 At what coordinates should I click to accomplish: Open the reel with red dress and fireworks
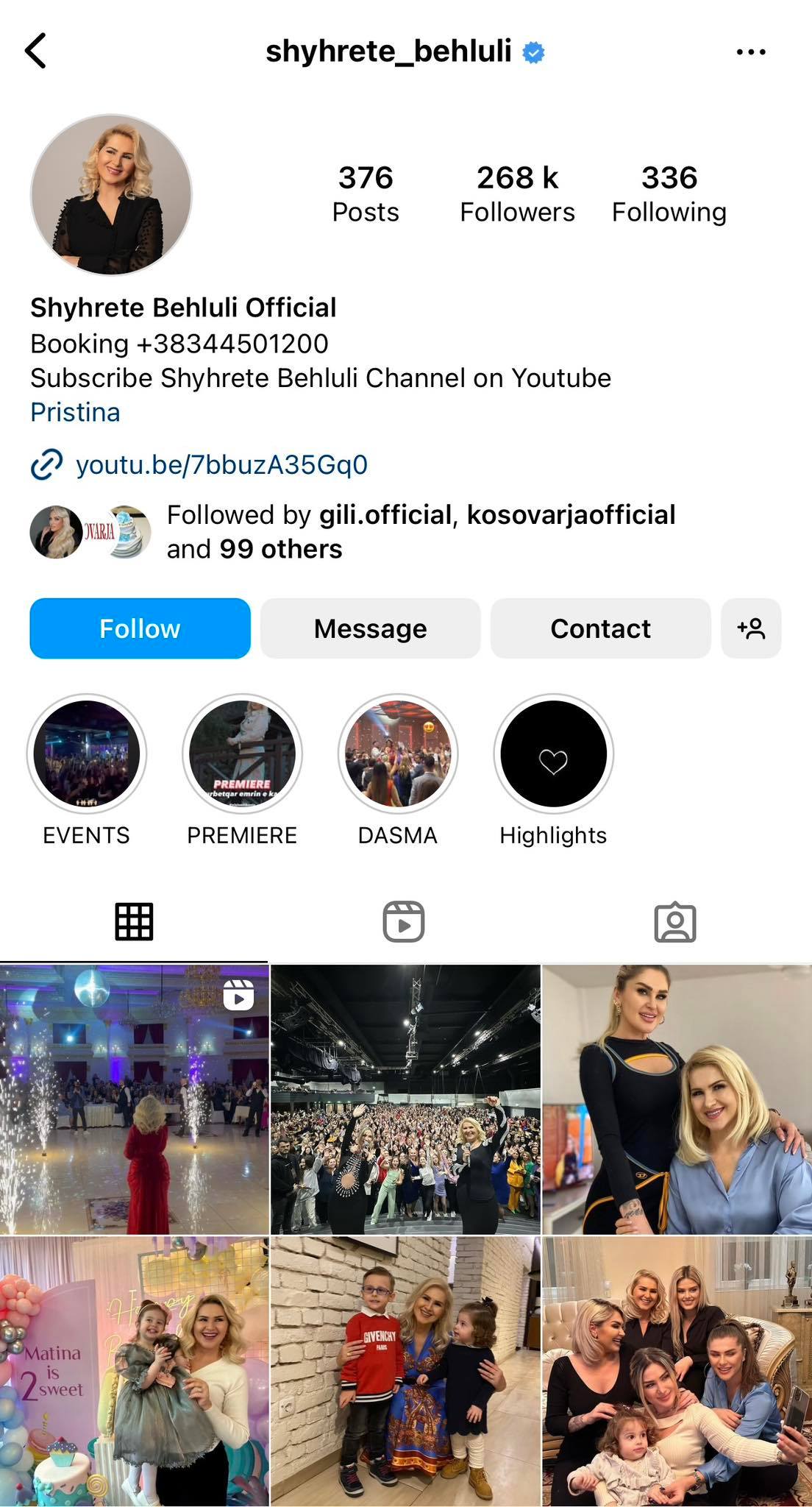(x=134, y=1099)
